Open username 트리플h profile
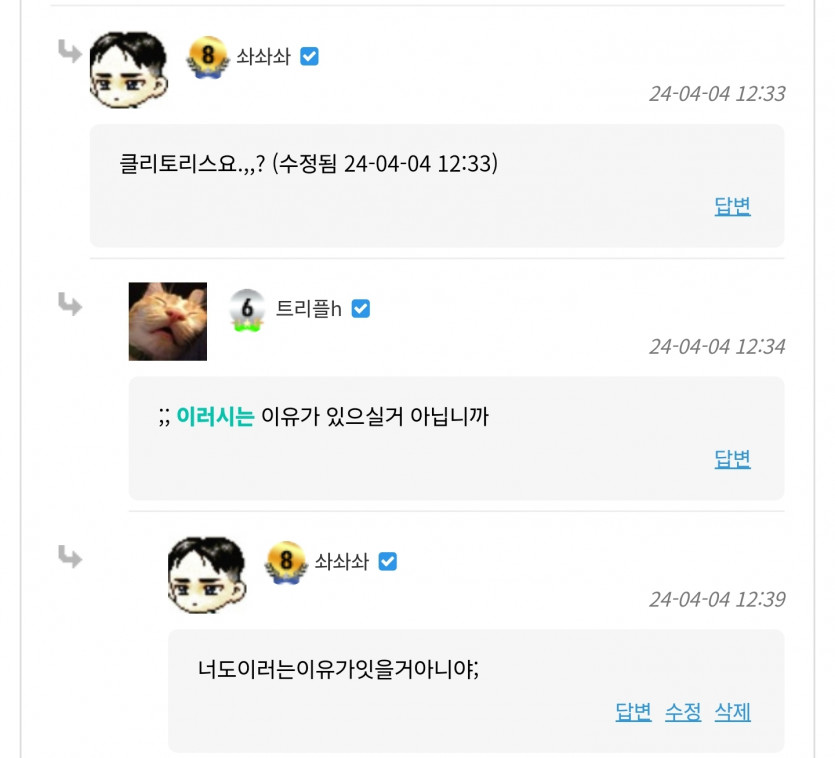Viewport: 835px width, 758px height. click(x=309, y=309)
